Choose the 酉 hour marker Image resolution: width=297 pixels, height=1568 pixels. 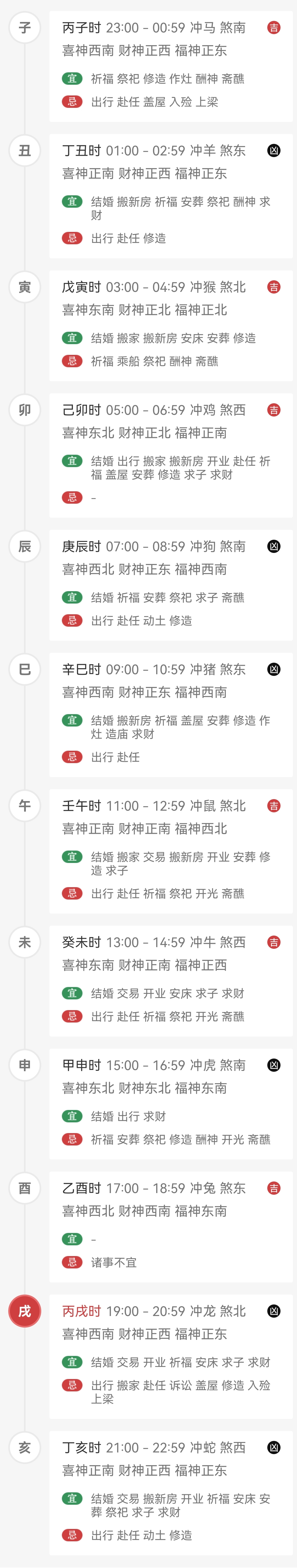[x=25, y=1188]
